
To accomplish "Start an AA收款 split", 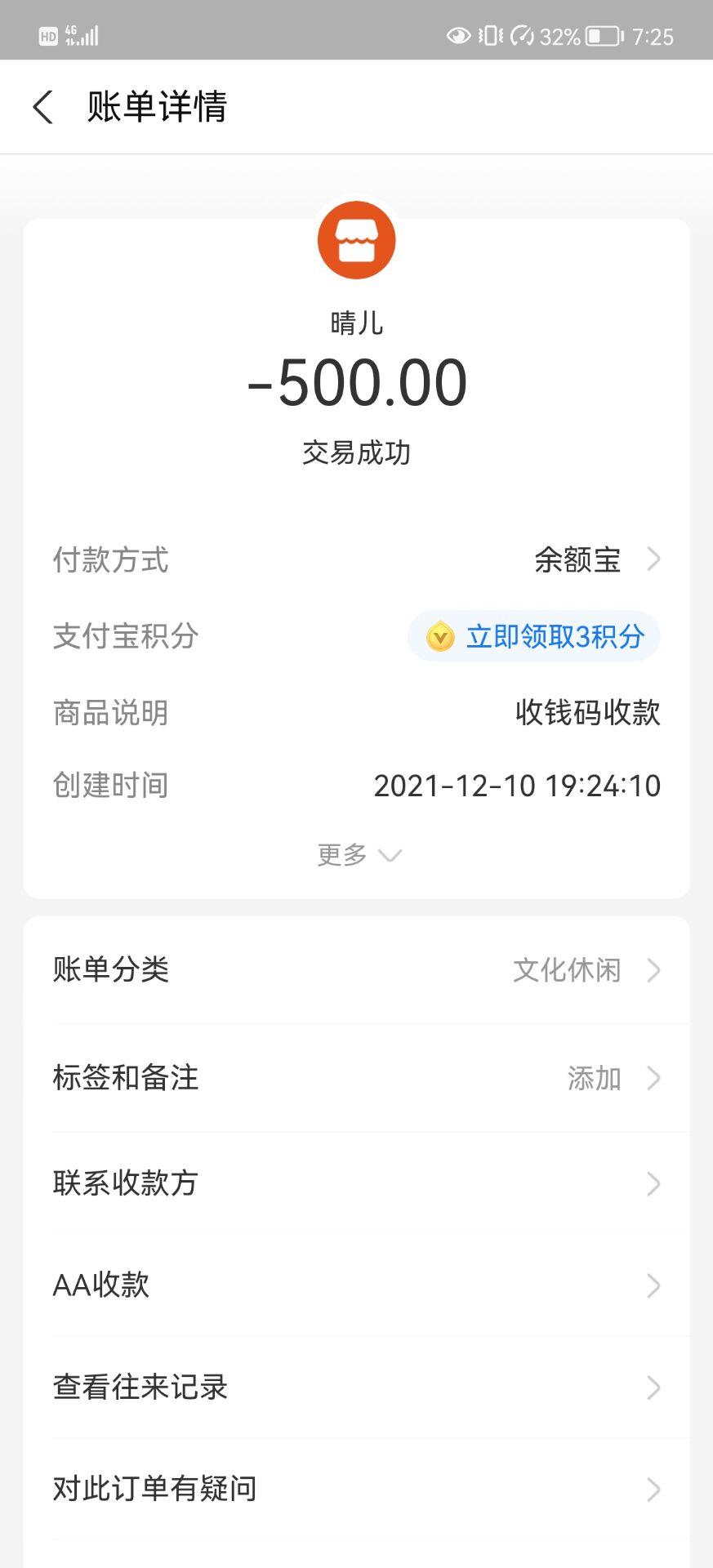I will [x=356, y=1285].
